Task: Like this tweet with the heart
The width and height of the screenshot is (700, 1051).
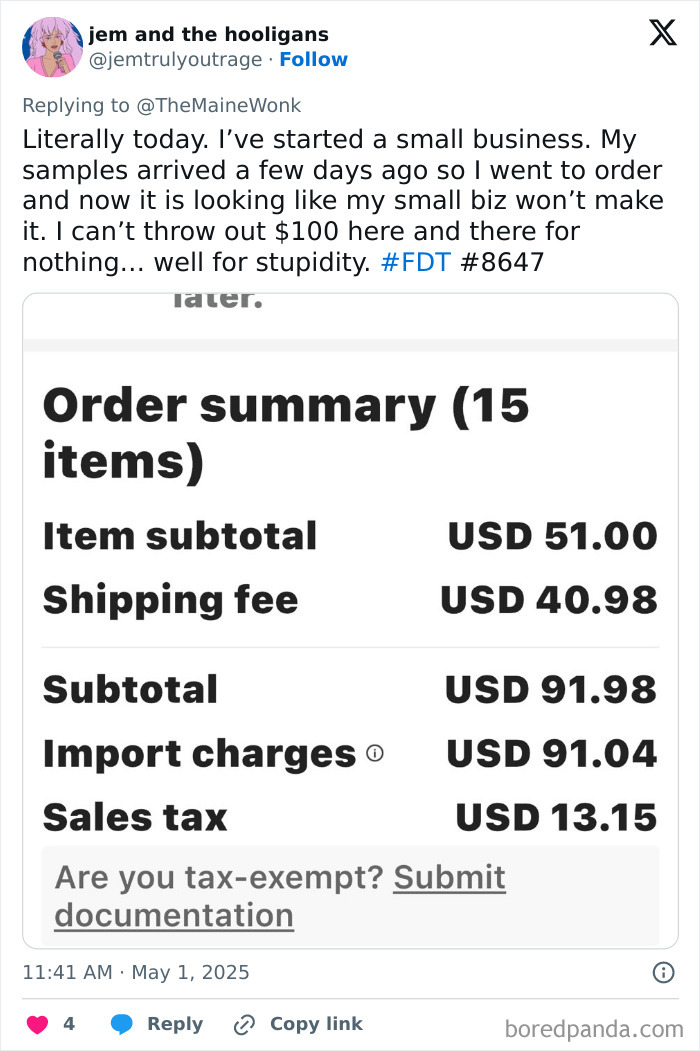Action: click(x=38, y=1024)
